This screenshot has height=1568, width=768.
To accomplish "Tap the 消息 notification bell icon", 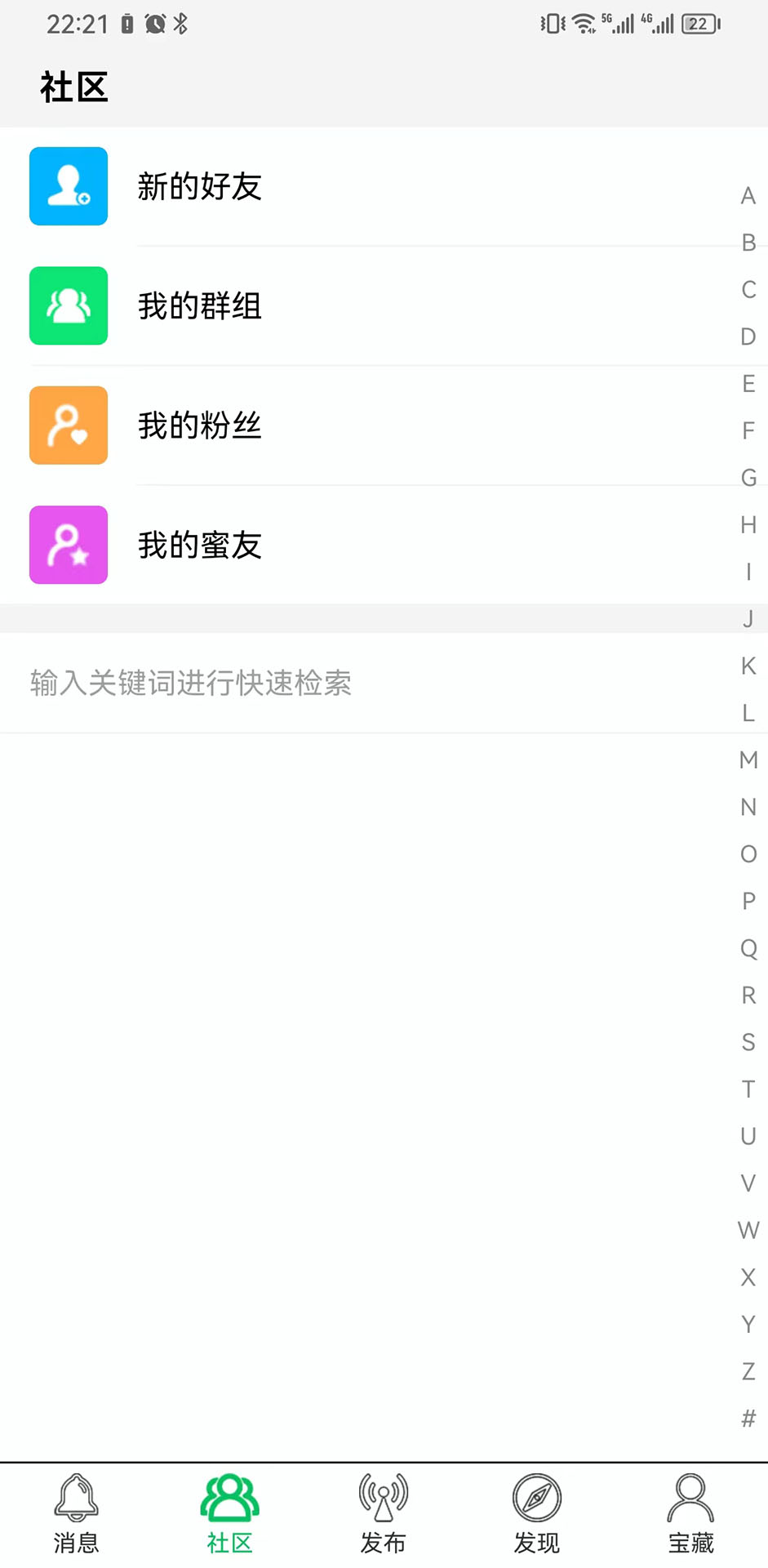I will (x=76, y=1499).
